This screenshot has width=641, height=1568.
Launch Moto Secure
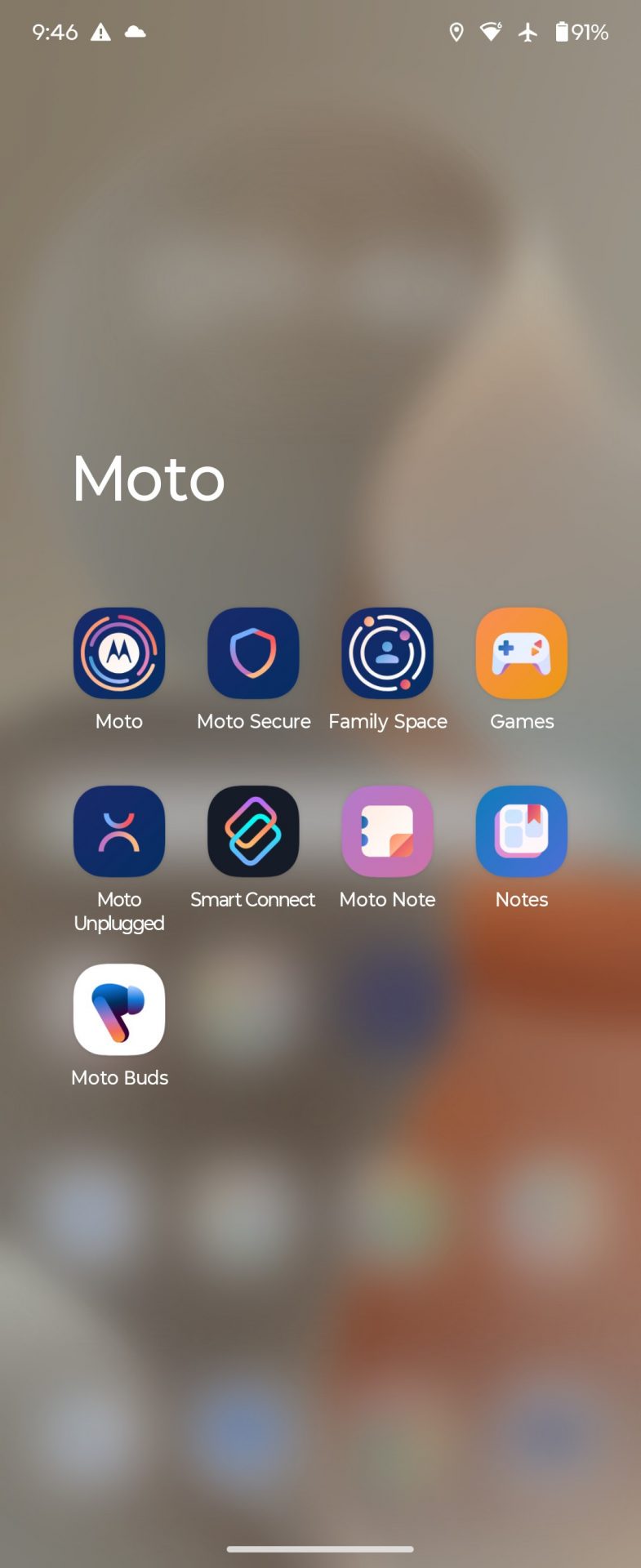pyautogui.click(x=253, y=653)
